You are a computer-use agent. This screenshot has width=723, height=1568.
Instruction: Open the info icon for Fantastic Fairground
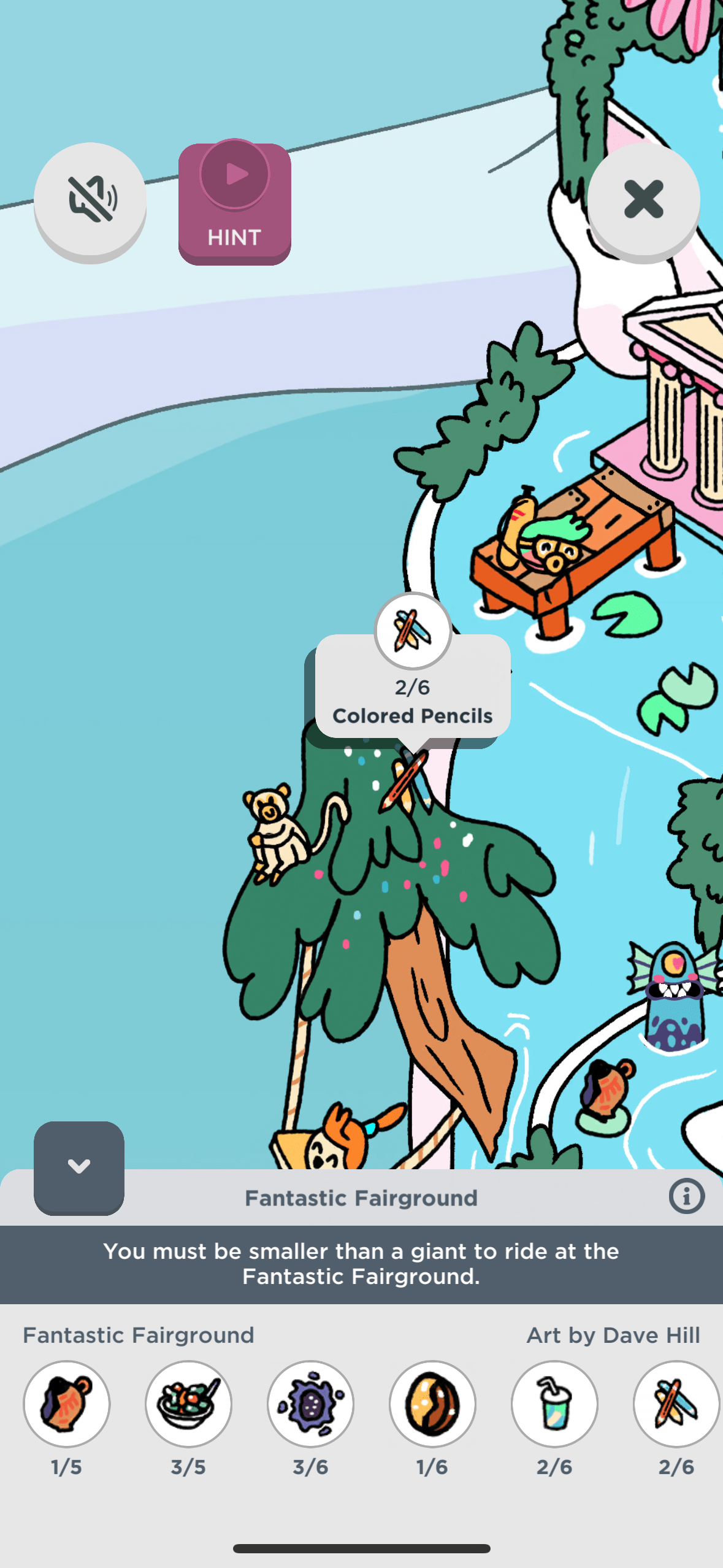[x=686, y=1196]
